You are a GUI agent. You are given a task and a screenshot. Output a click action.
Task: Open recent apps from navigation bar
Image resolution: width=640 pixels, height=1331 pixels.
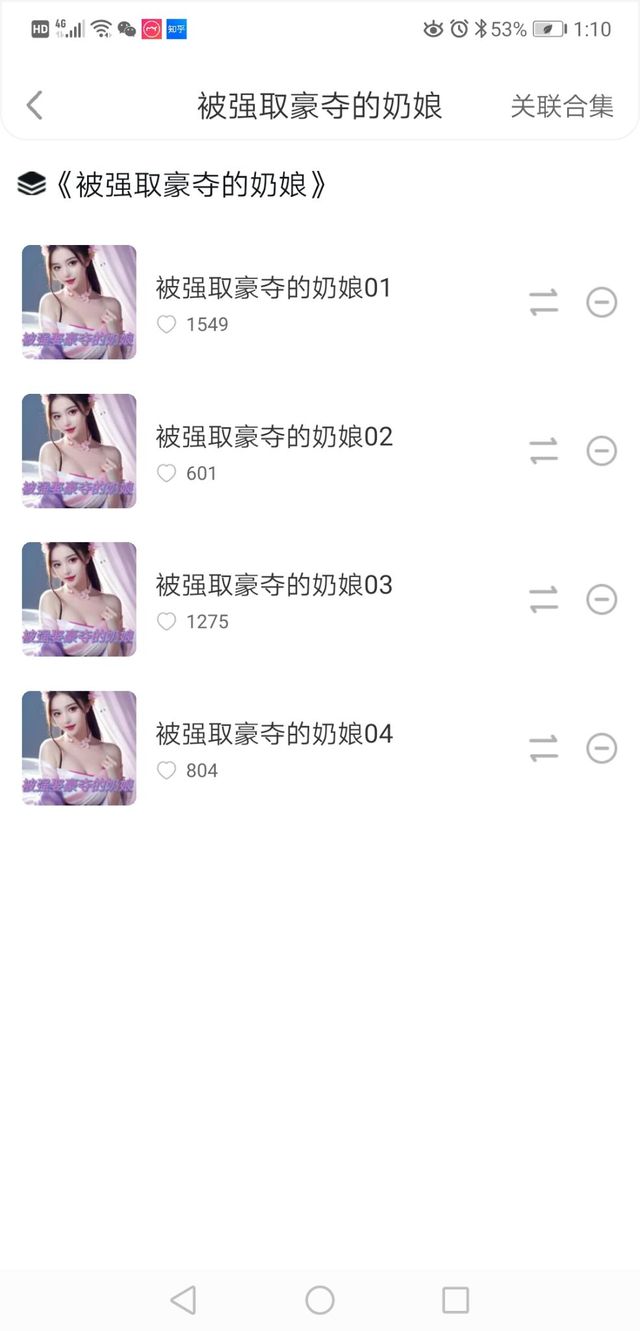(x=455, y=1300)
